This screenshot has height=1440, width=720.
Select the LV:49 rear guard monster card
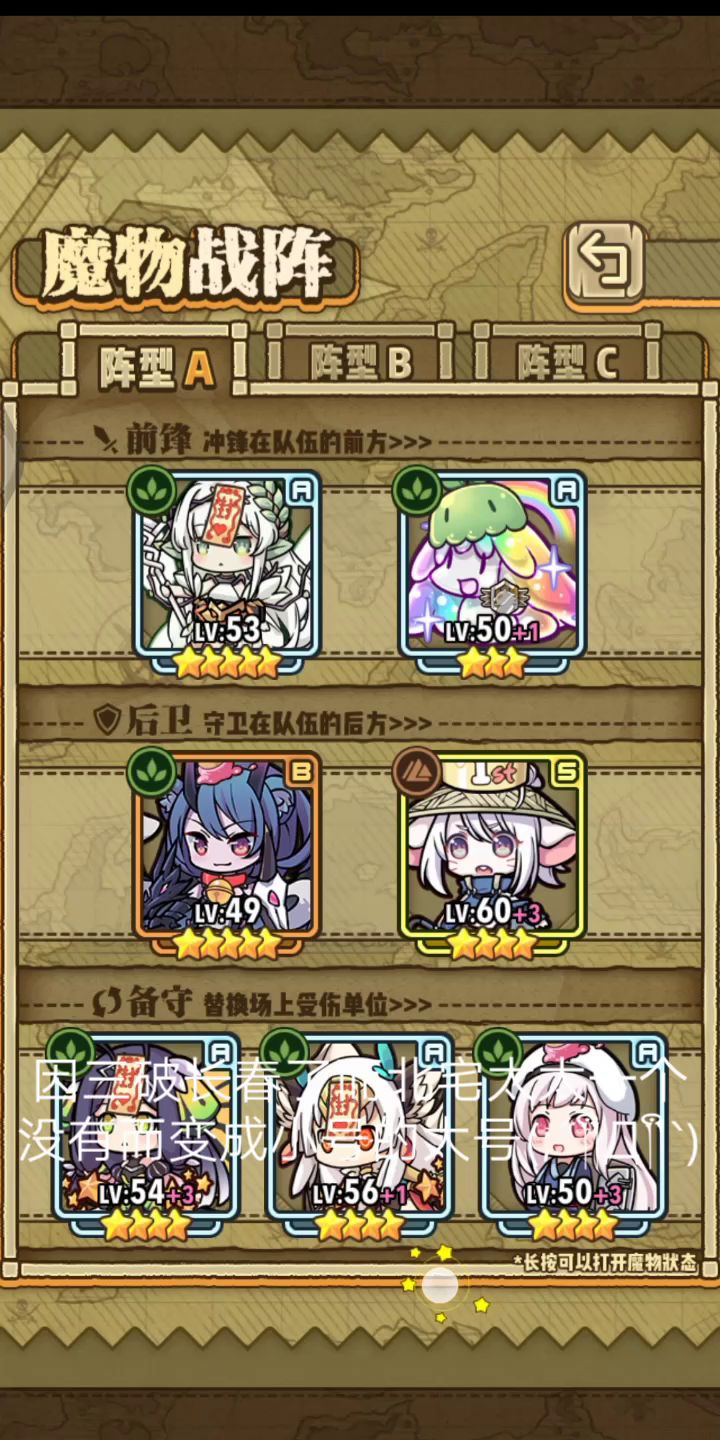click(x=228, y=850)
